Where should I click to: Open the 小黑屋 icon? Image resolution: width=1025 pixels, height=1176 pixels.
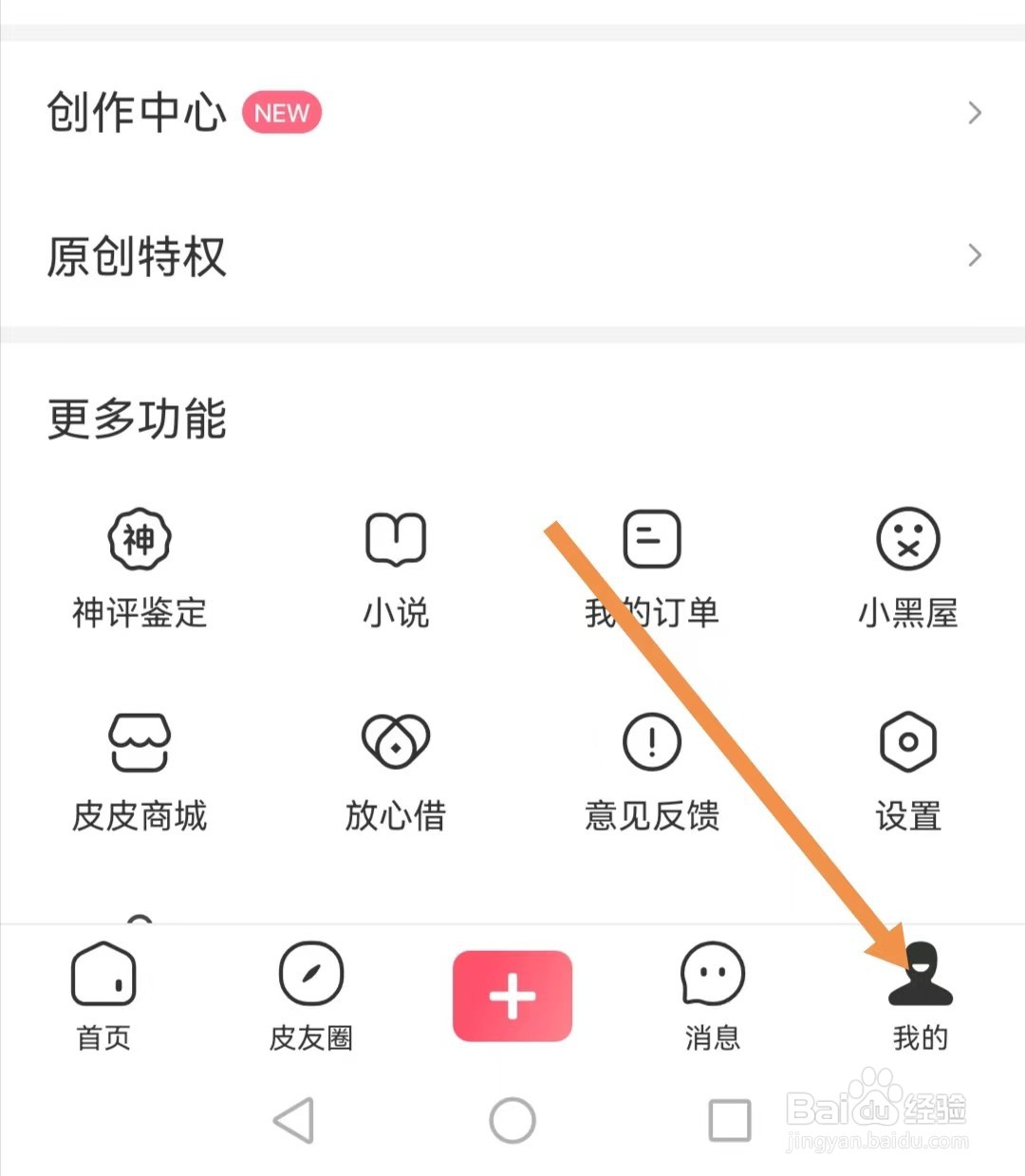click(x=908, y=565)
